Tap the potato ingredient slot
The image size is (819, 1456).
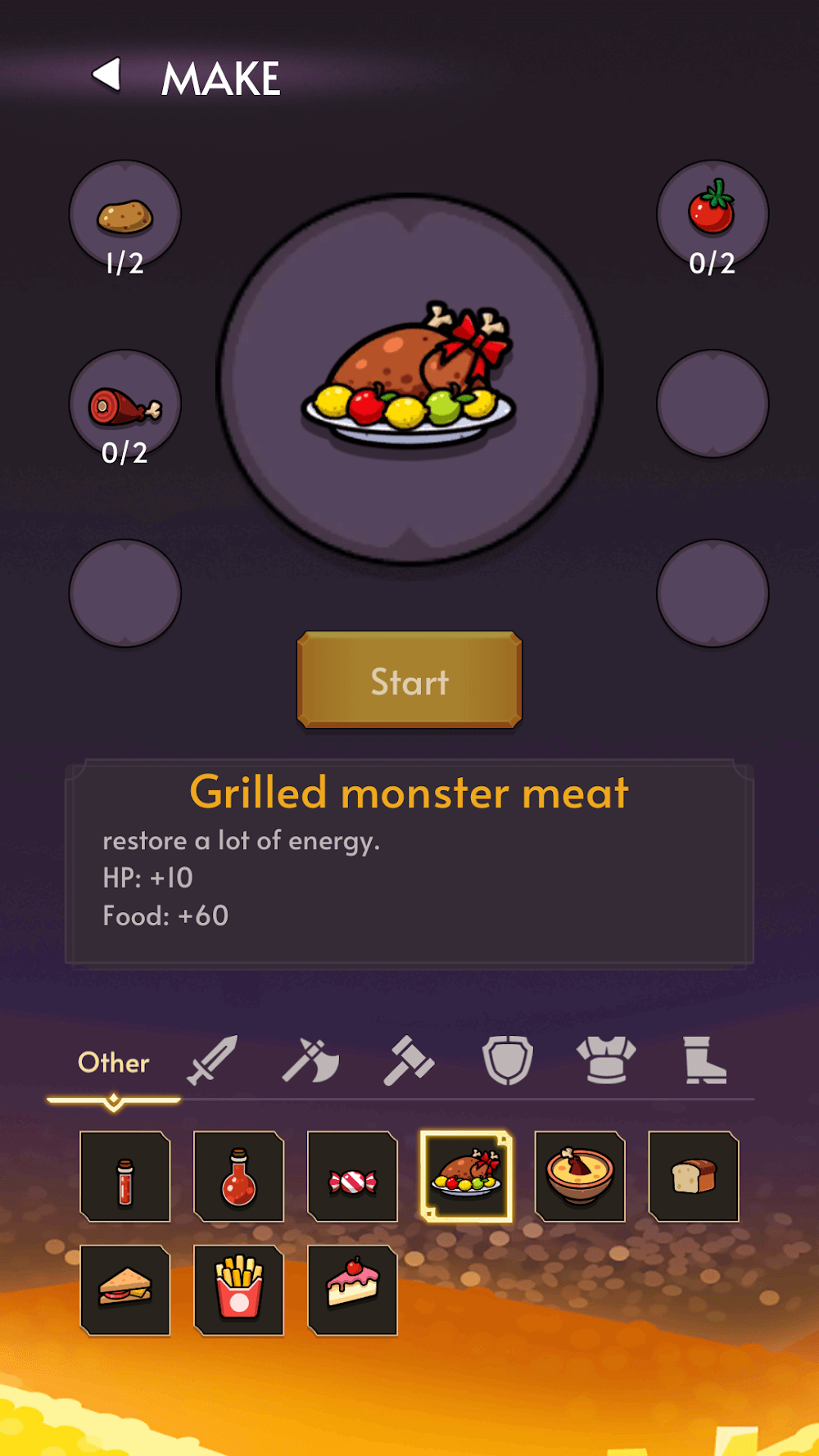point(125,216)
